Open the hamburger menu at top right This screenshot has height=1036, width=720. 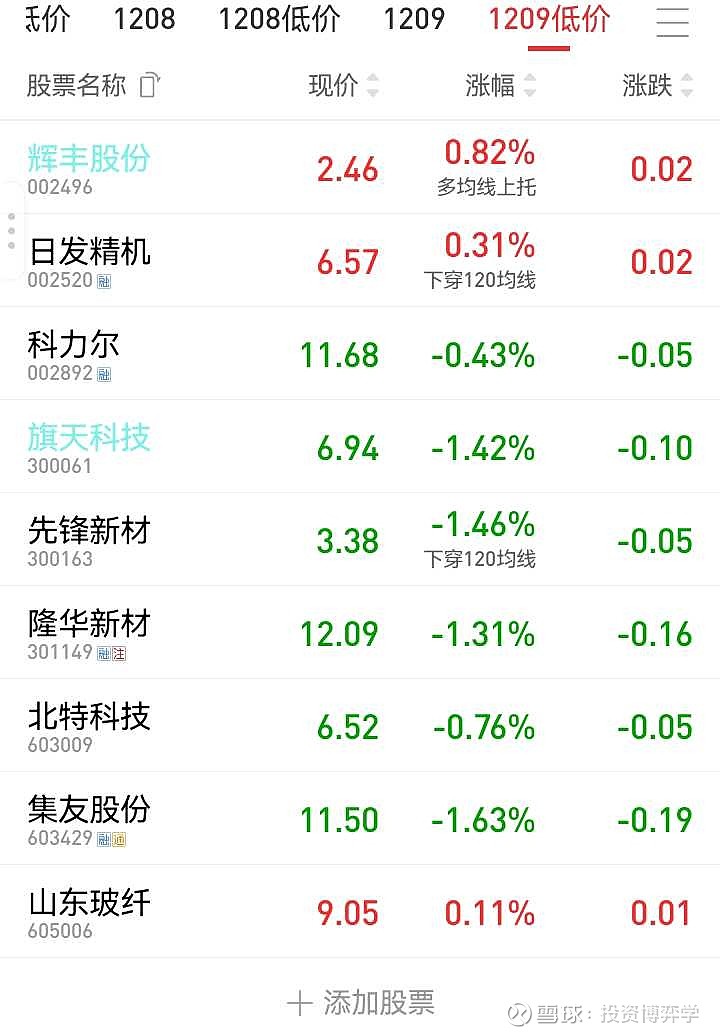676,21
